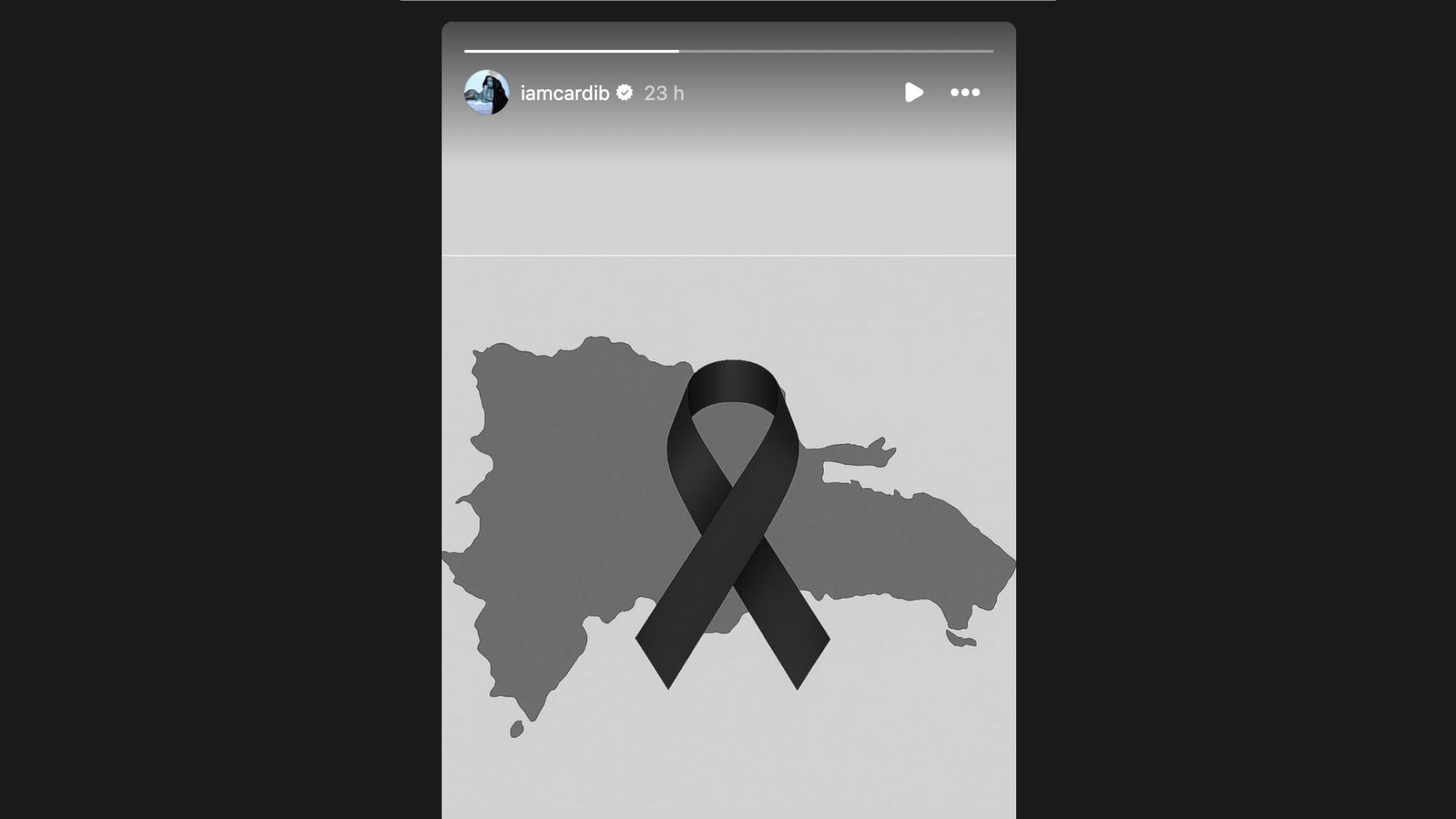
Task: Open iamcardib's profile picture
Action: coord(486,93)
